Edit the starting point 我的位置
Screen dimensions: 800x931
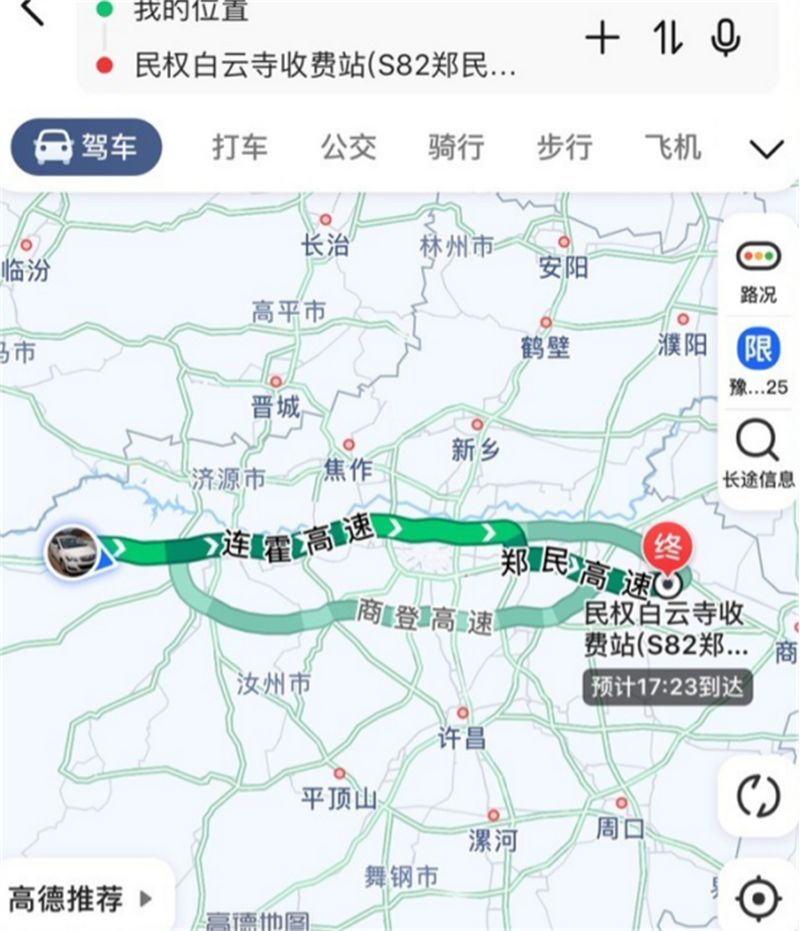coord(192,12)
